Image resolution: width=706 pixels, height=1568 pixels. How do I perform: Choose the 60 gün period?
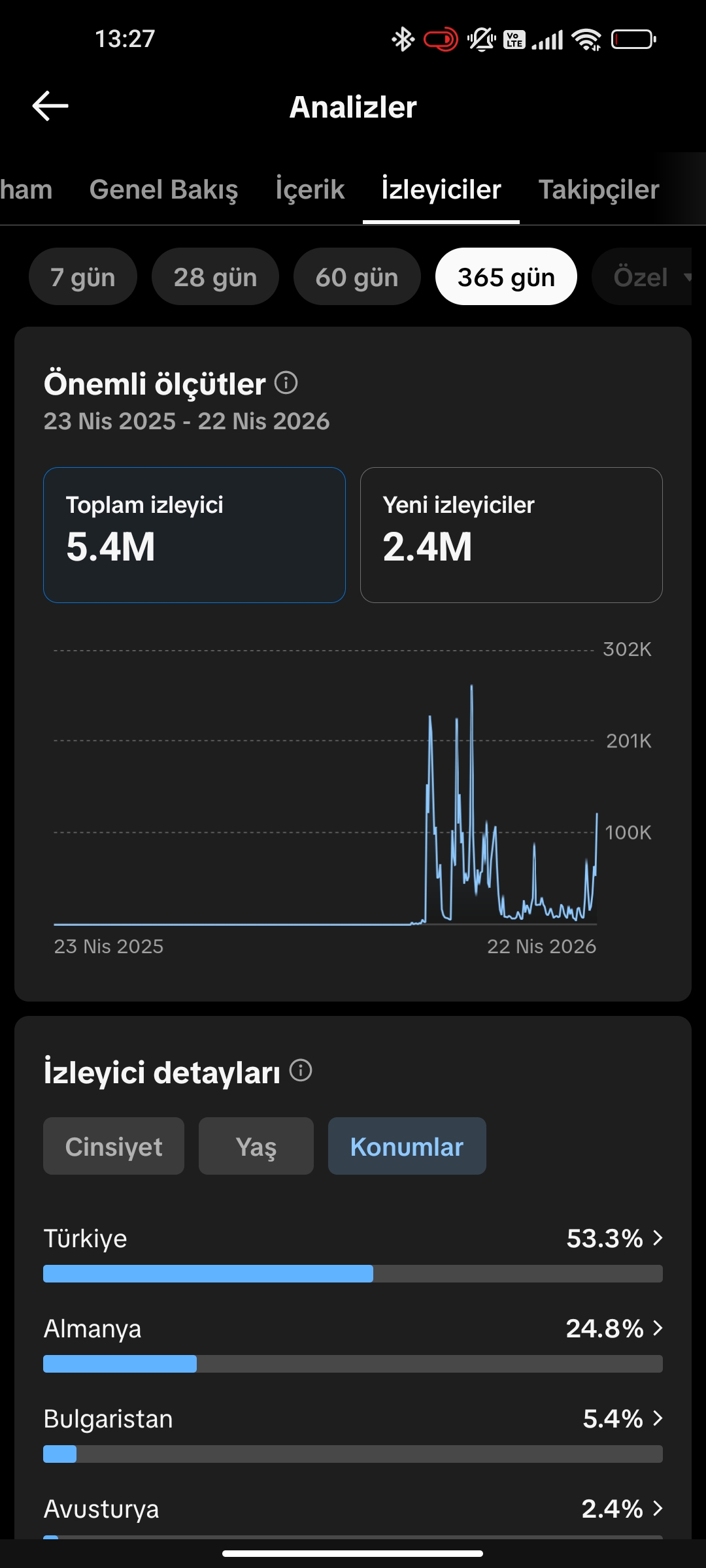[x=357, y=276]
